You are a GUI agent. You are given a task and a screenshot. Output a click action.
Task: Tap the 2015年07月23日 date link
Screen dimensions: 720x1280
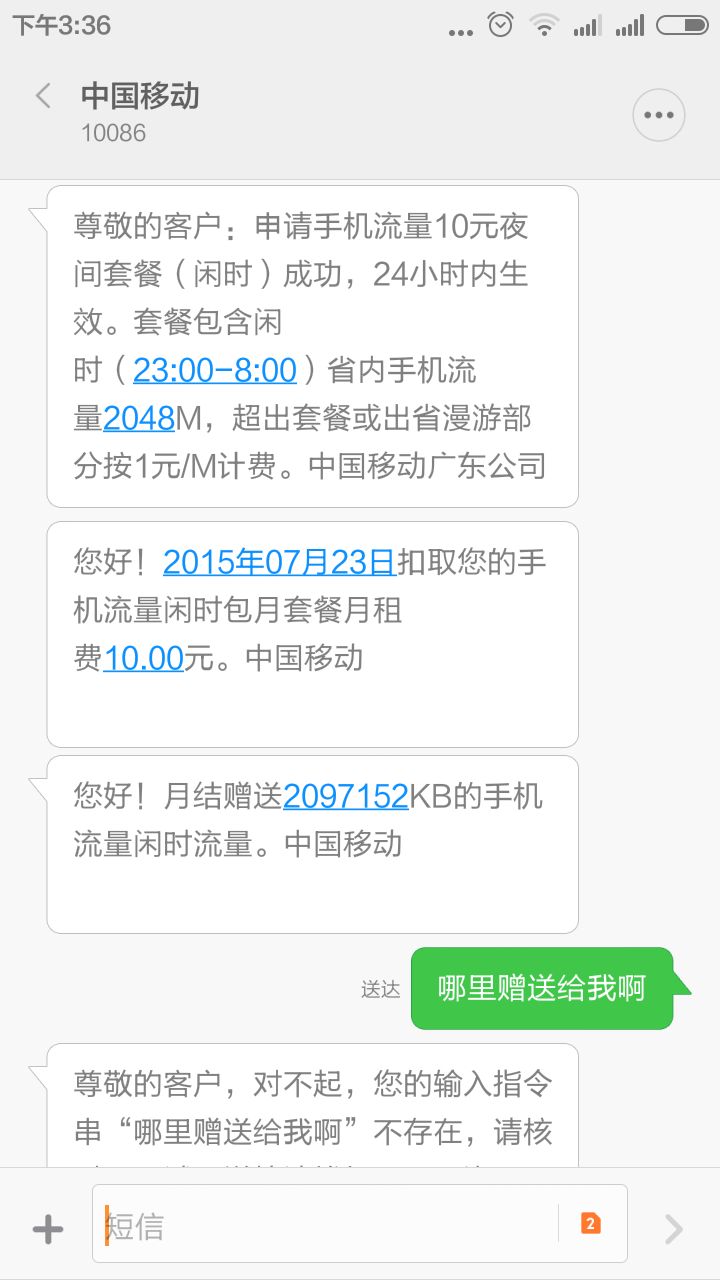pos(279,562)
